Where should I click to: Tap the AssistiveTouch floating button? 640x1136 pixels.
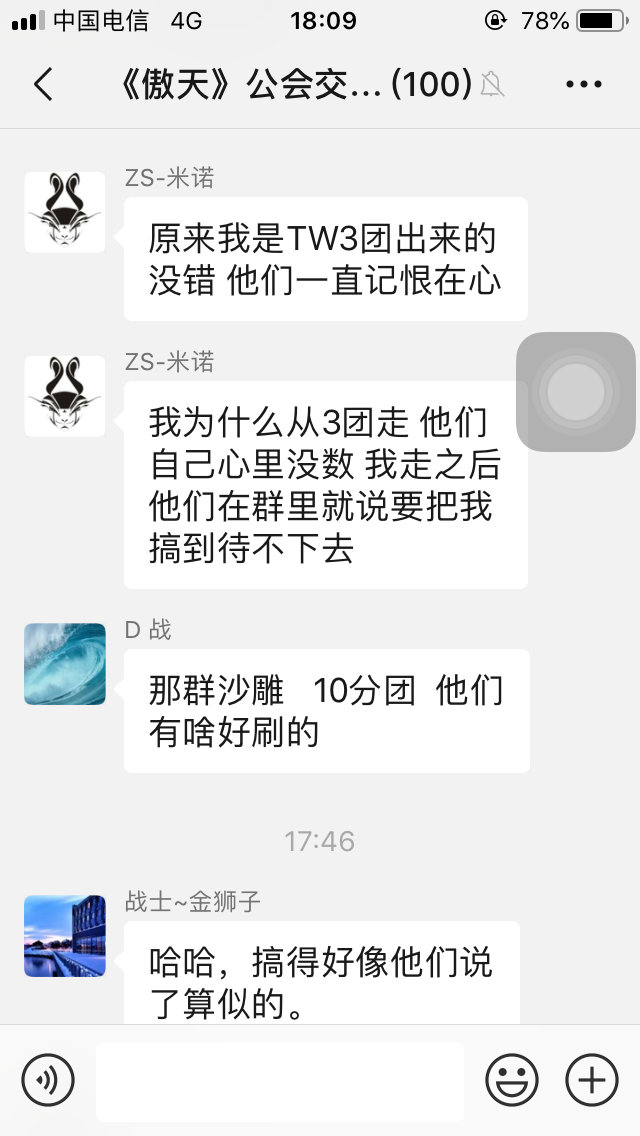click(576, 392)
